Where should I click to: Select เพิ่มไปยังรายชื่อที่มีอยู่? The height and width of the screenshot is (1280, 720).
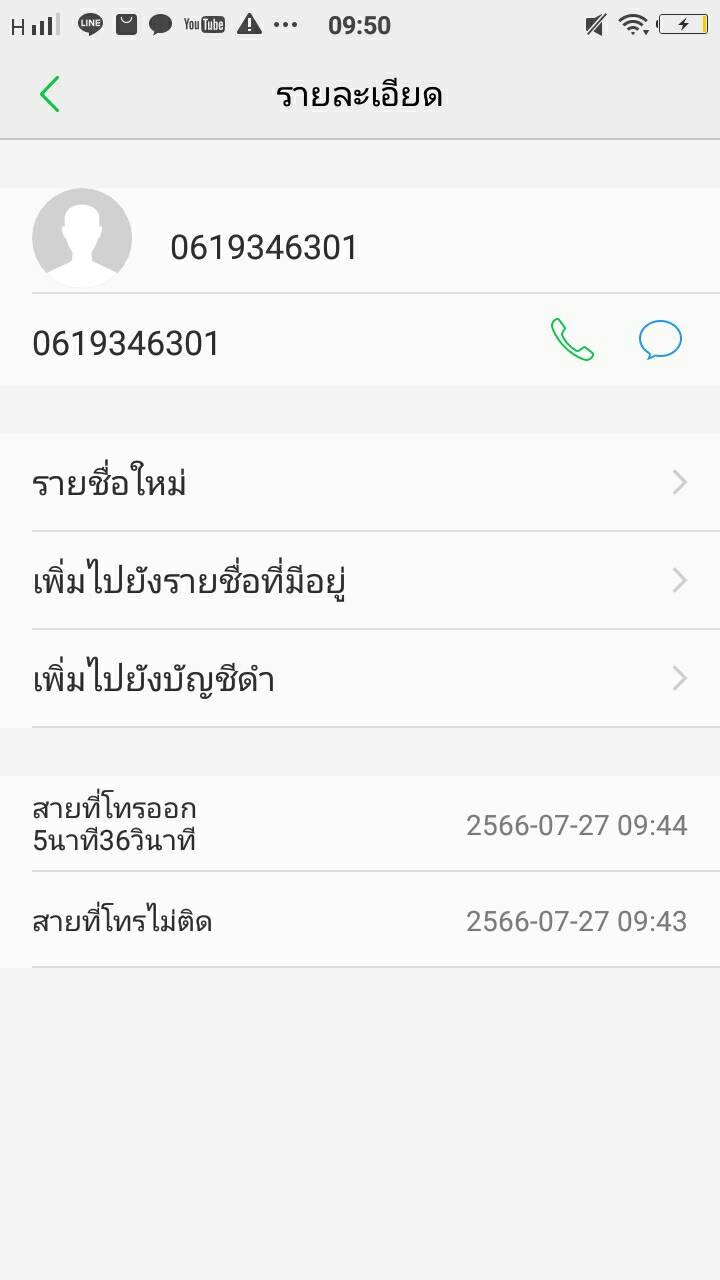click(x=360, y=580)
